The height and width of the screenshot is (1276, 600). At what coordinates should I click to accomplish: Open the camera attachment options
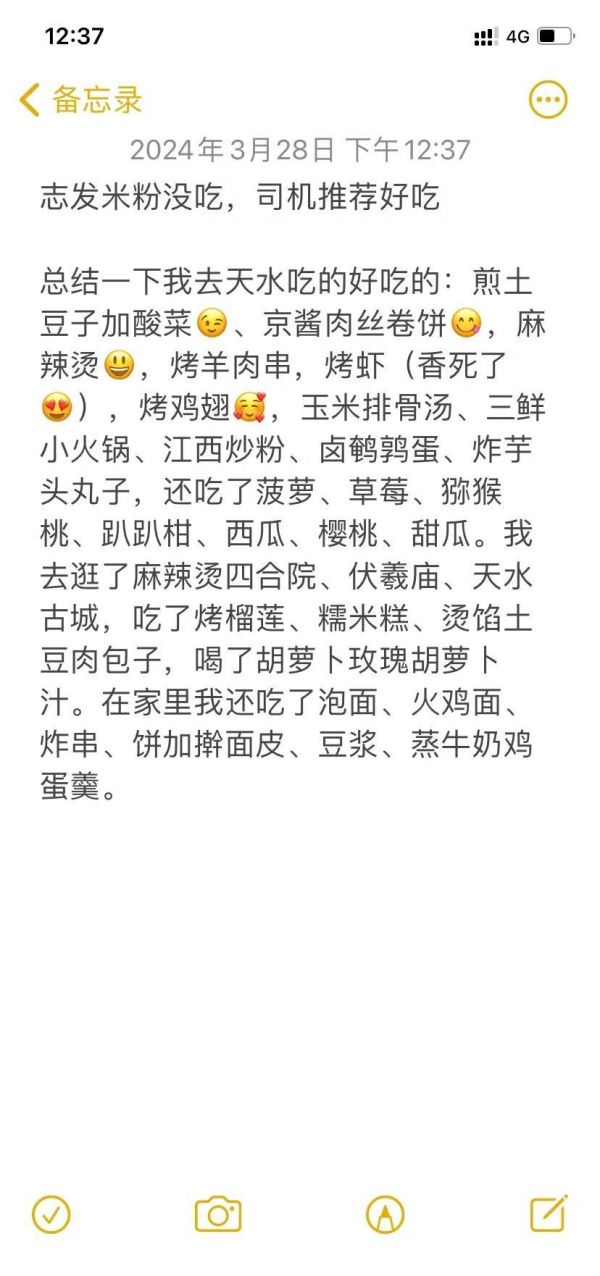click(217, 1214)
